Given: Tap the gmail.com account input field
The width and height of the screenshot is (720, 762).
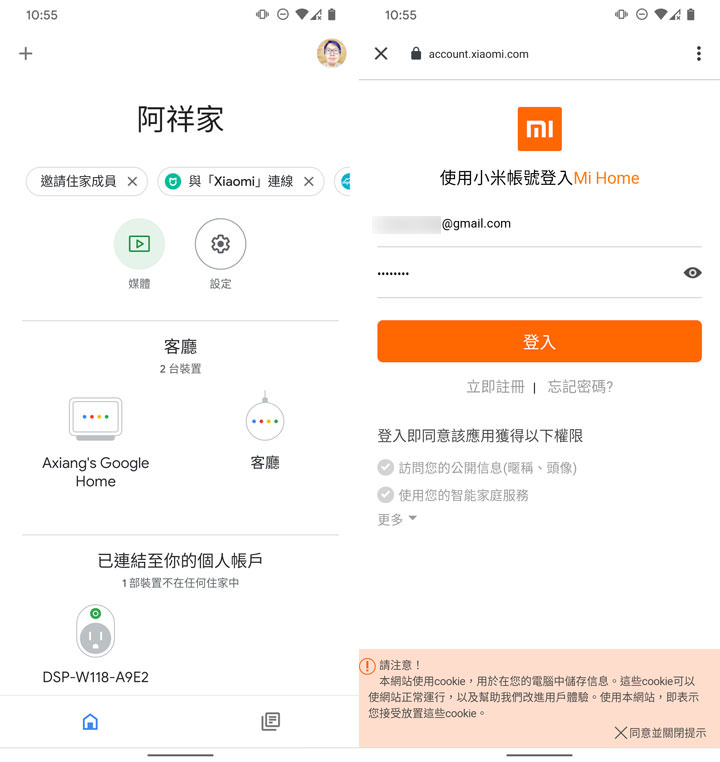Looking at the screenshot, I should coord(538,224).
